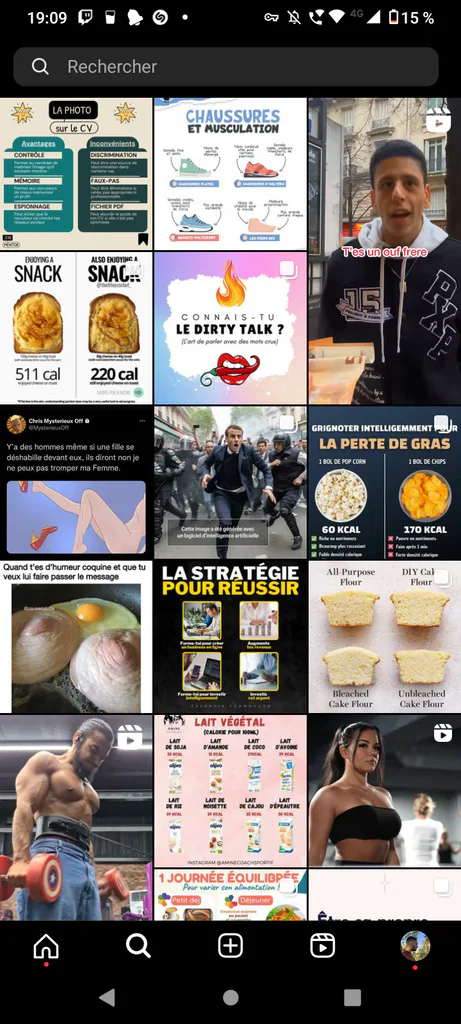Open the Chris Mysterieux Off tweet post

click(x=76, y=482)
